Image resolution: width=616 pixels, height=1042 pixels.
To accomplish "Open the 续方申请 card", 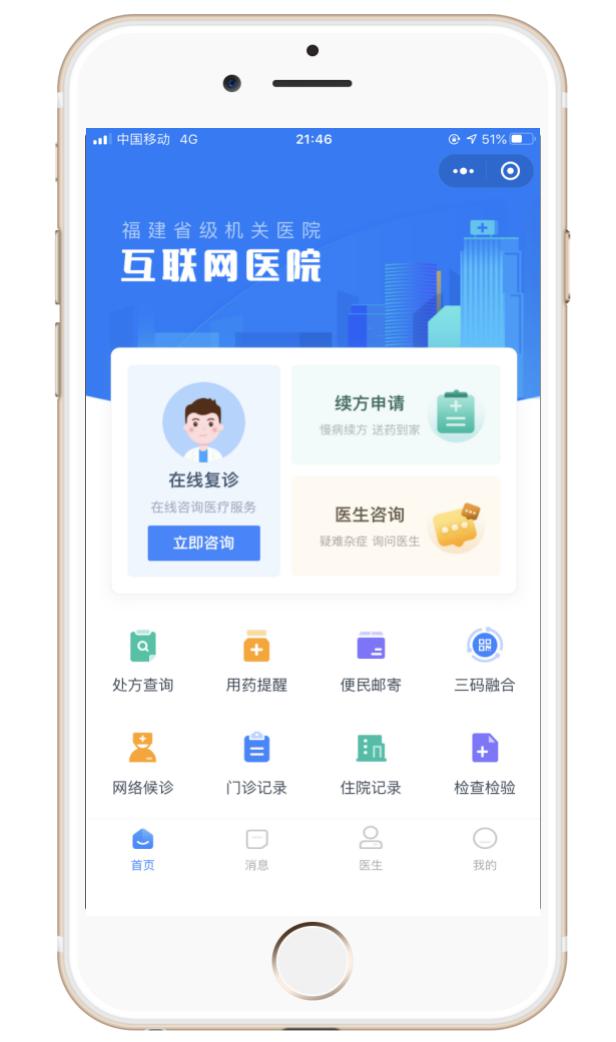I will coord(395,415).
